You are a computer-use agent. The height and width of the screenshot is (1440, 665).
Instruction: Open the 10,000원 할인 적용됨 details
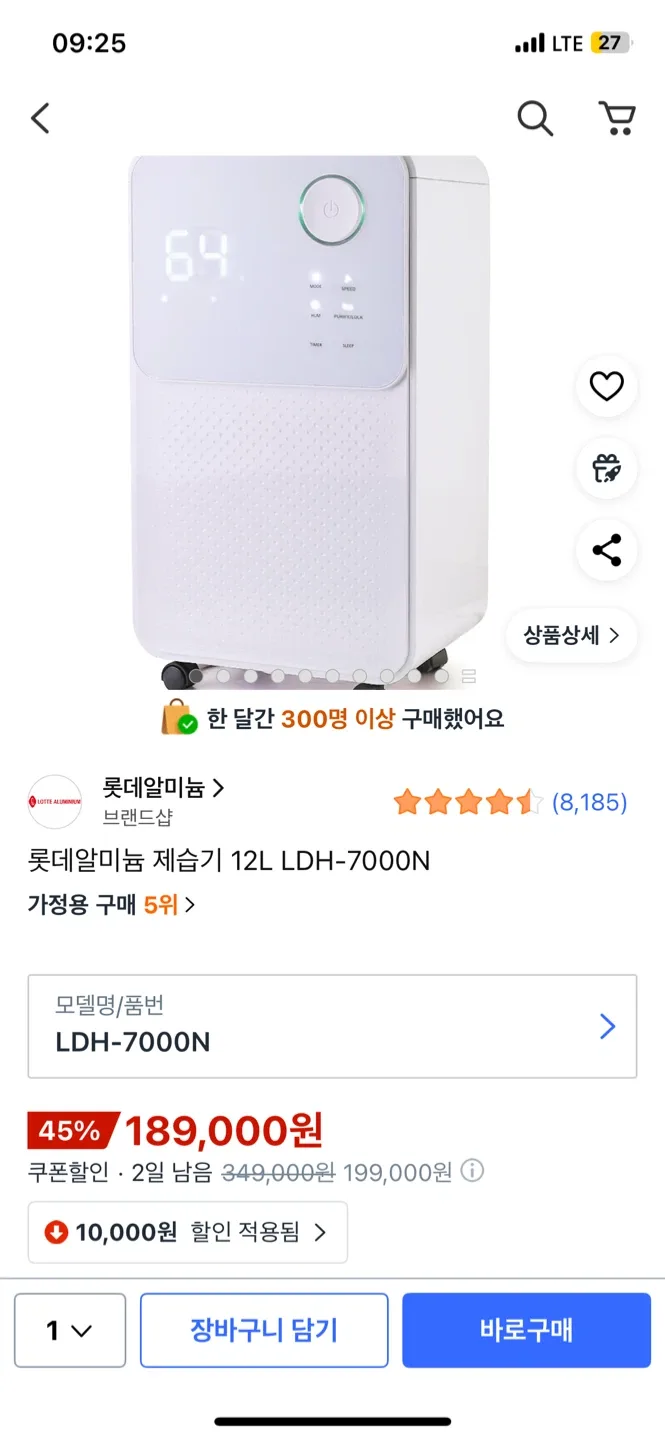pyautogui.click(x=187, y=1232)
